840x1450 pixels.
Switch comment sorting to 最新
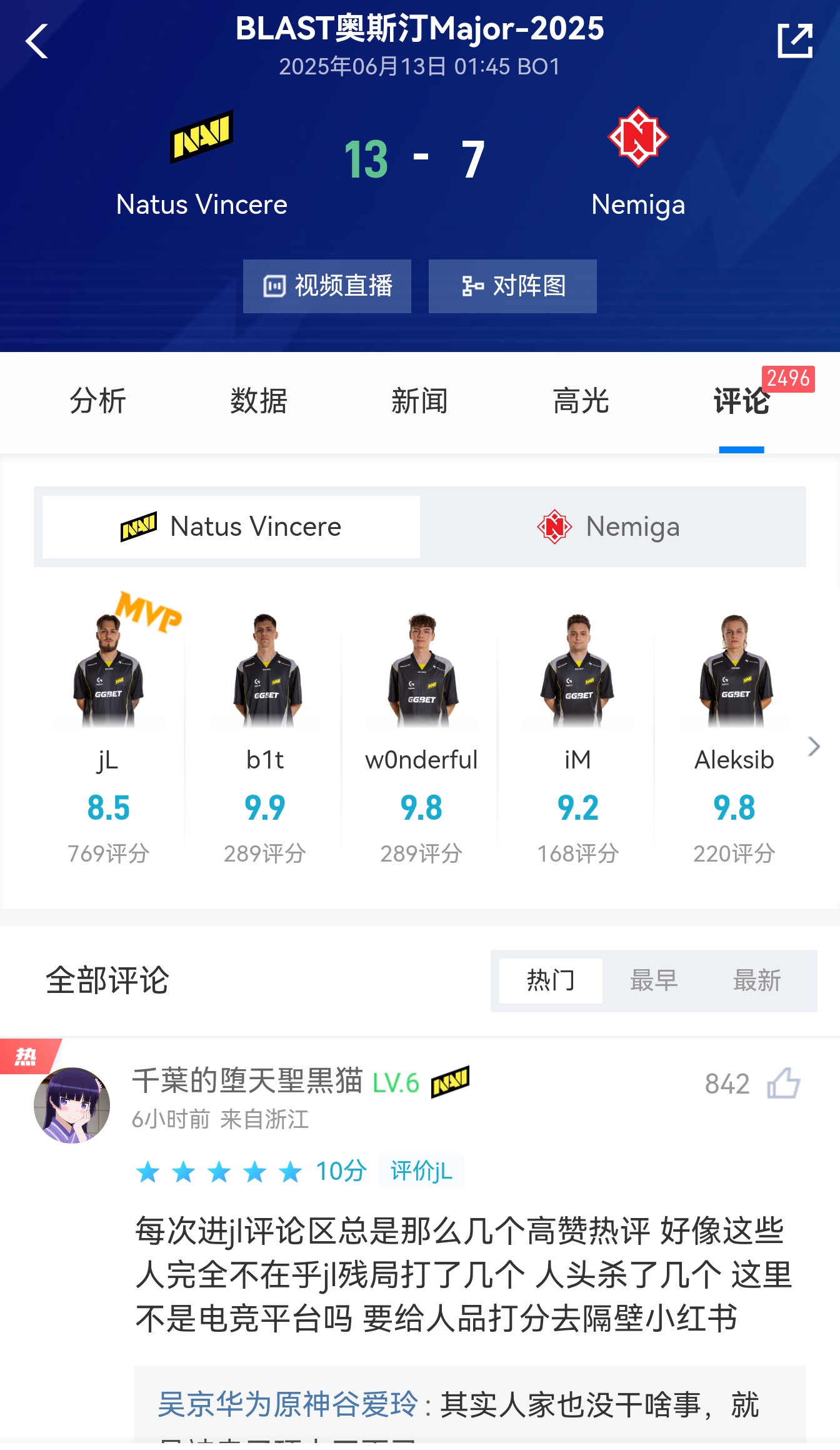[x=757, y=982]
